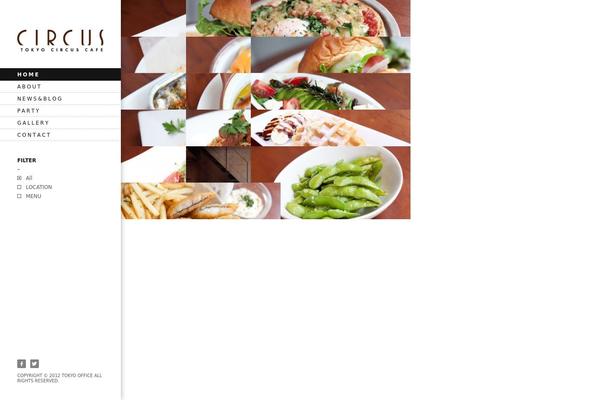Open the Facebook icon link
The image size is (600, 400).
coord(21,364)
